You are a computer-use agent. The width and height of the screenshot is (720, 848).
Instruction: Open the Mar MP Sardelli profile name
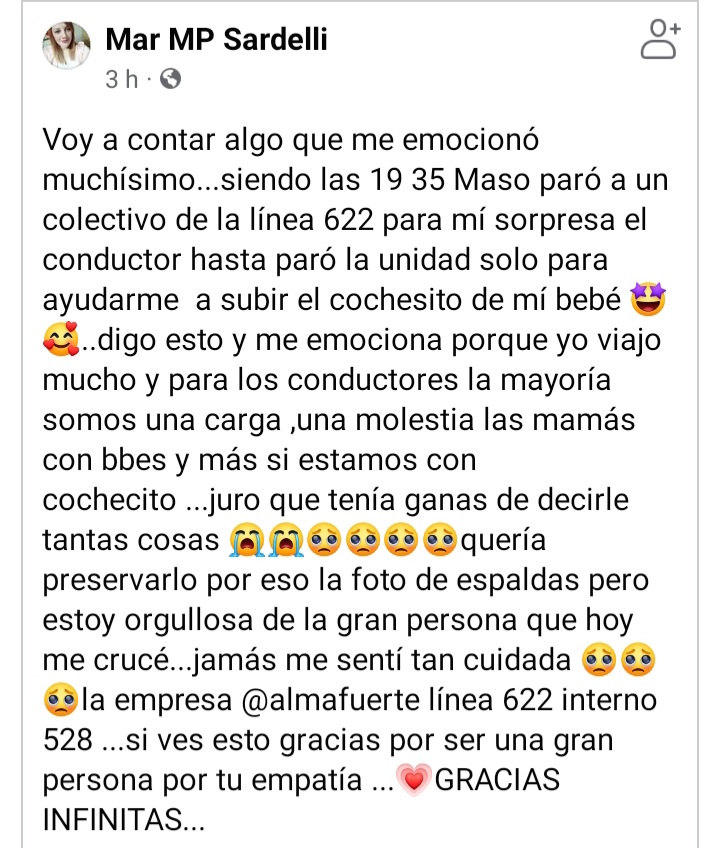(x=216, y=40)
